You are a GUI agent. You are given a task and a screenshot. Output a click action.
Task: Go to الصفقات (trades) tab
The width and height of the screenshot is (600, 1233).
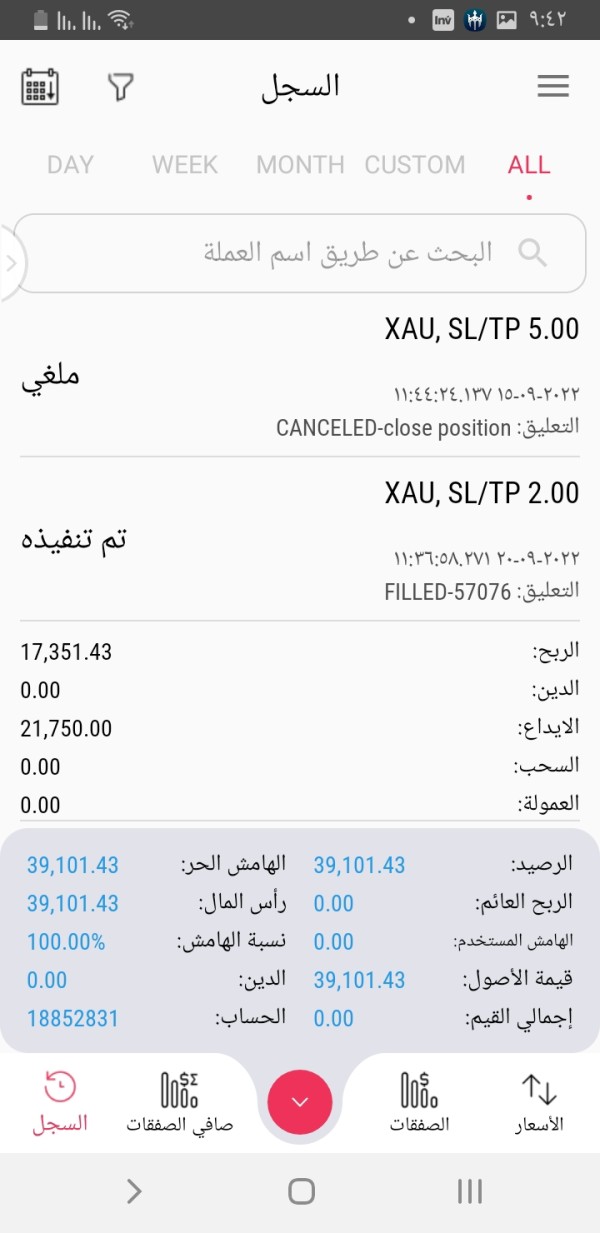420,1102
